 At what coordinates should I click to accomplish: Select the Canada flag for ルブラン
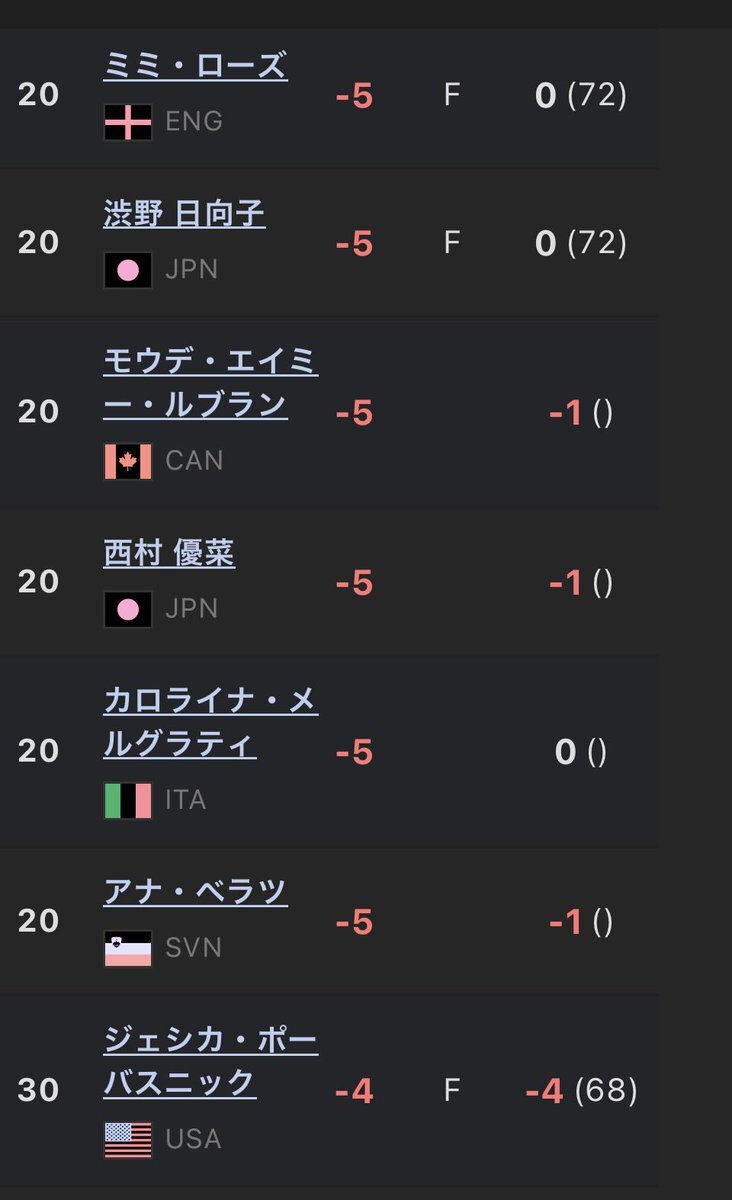[x=127, y=460]
